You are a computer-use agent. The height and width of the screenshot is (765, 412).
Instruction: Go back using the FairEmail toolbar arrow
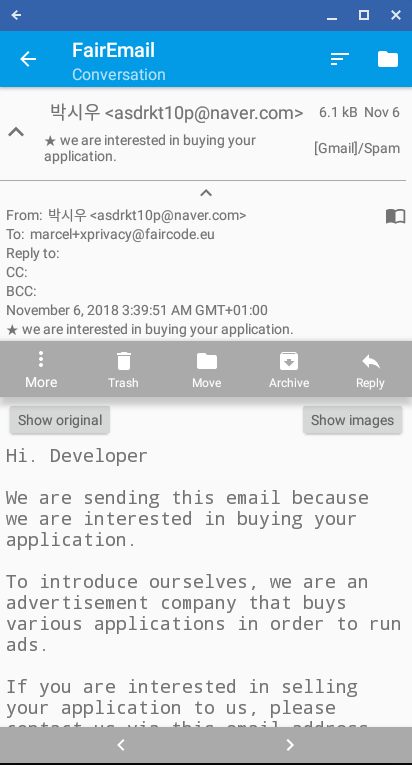28,59
